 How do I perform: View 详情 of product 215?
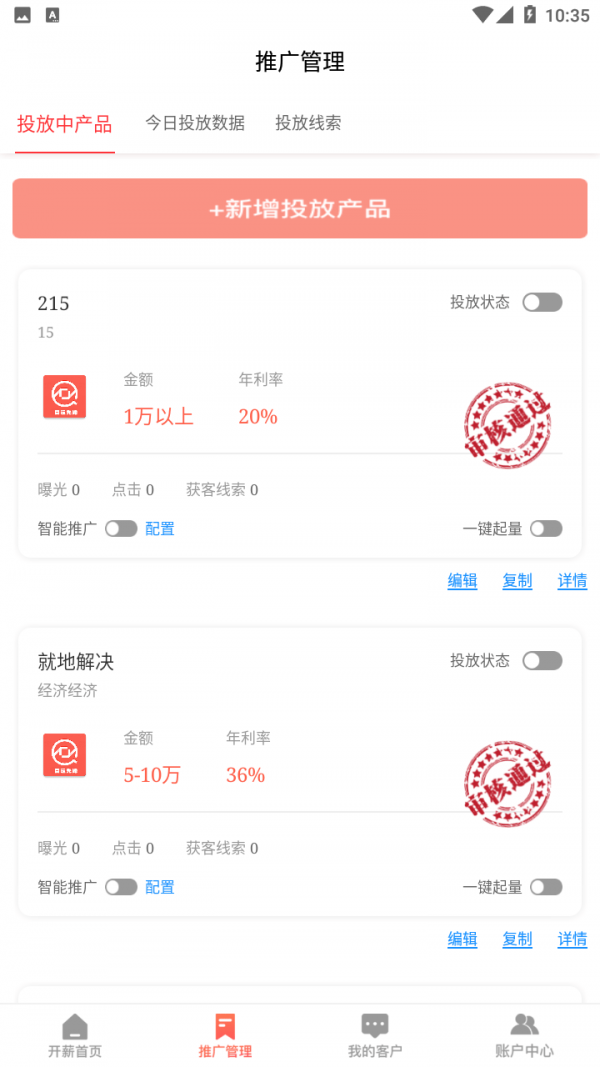(x=572, y=581)
